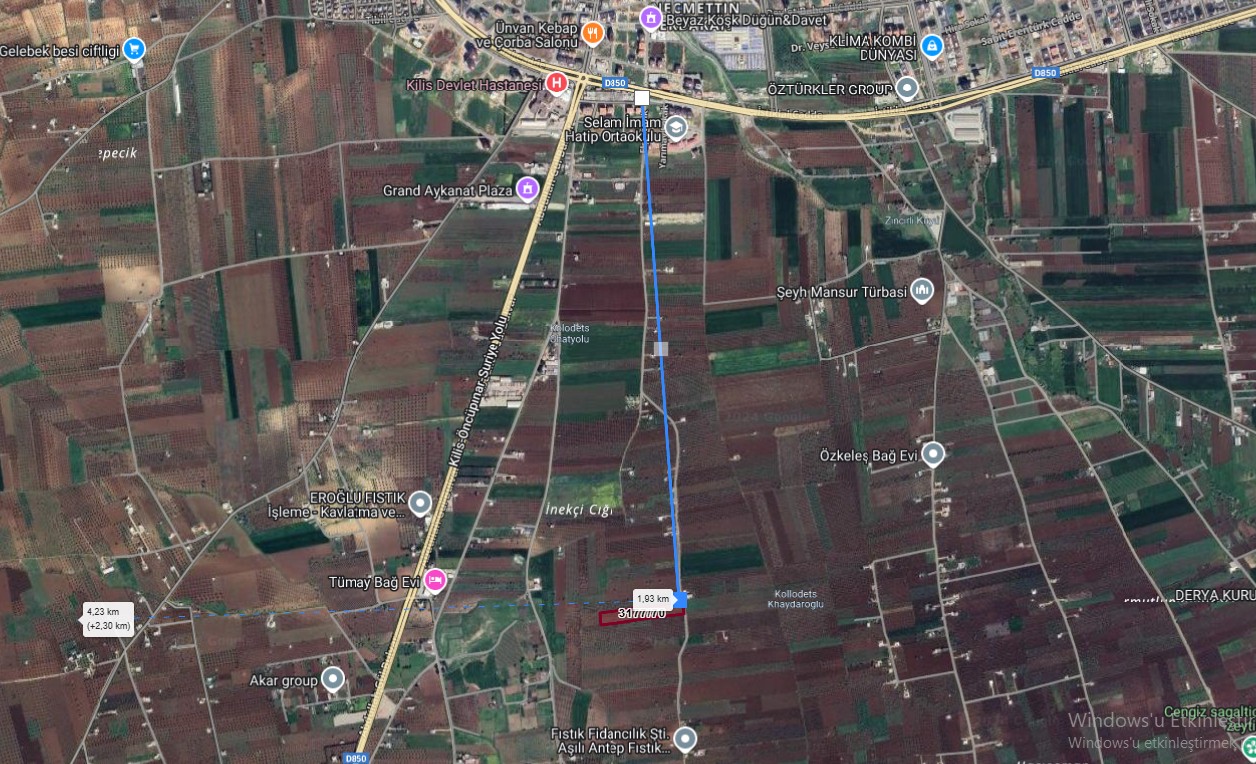Image resolution: width=1256 pixels, height=764 pixels.
Task: Open the Gelebek besi çiftliği place marker
Action: pyautogui.click(x=134, y=48)
